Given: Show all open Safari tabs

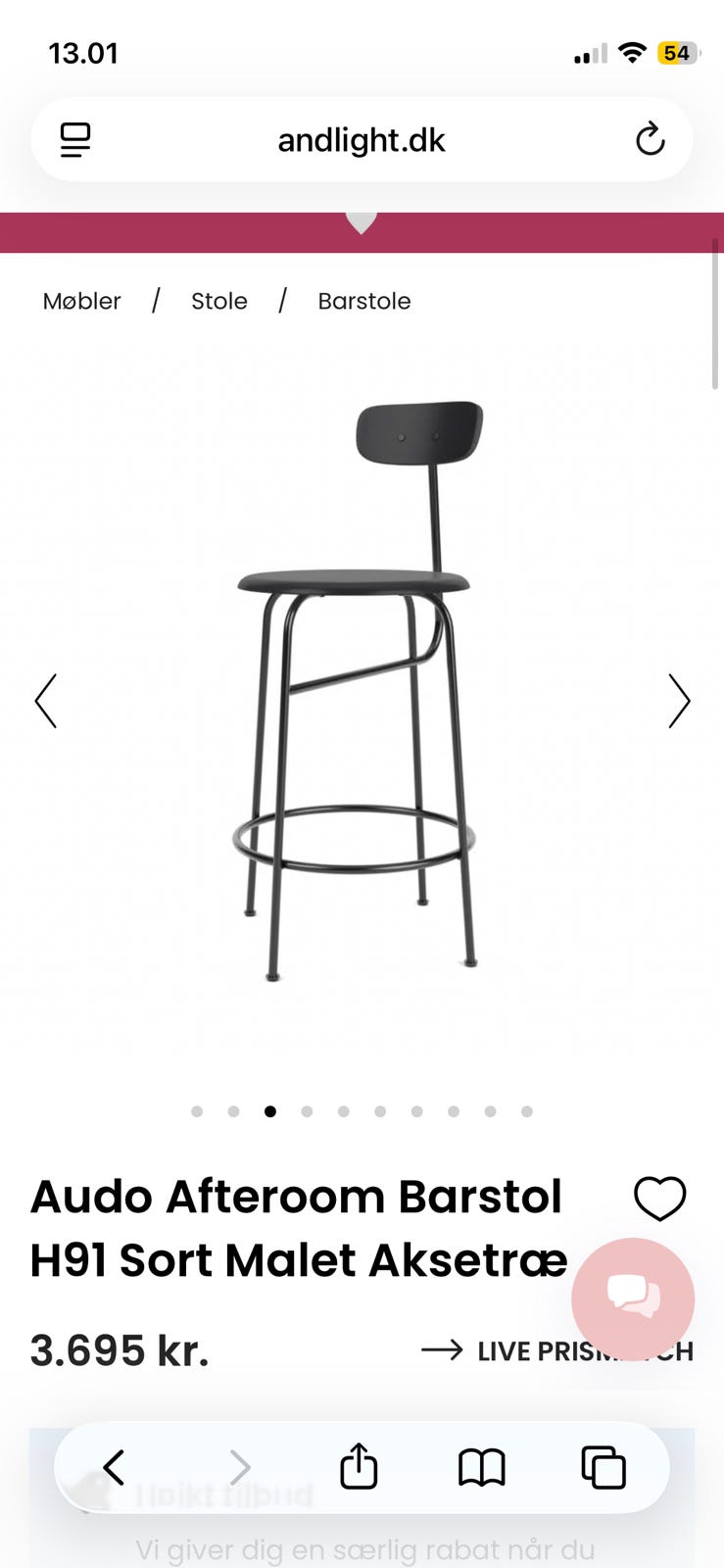Looking at the screenshot, I should point(603,1467).
